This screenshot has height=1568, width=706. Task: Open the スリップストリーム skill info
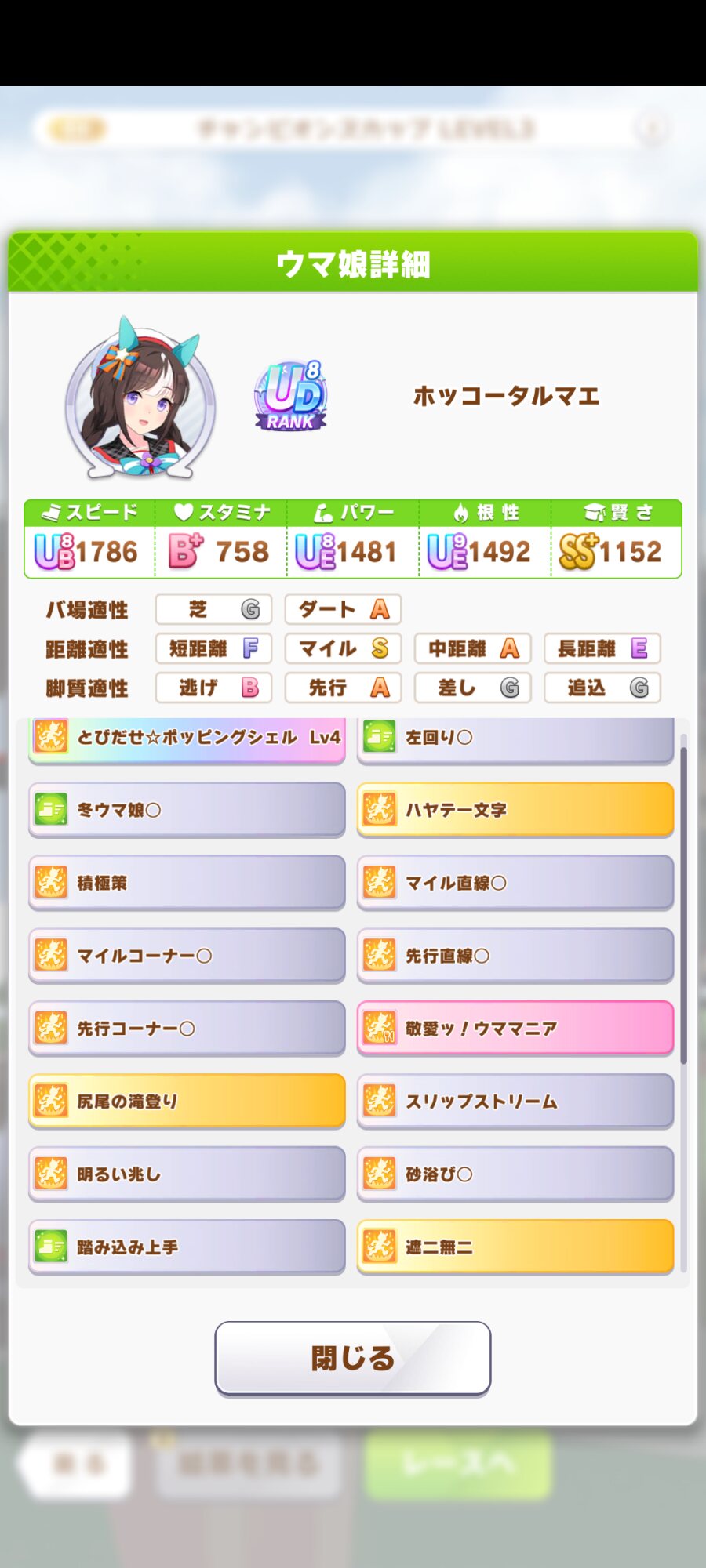[x=515, y=1102]
